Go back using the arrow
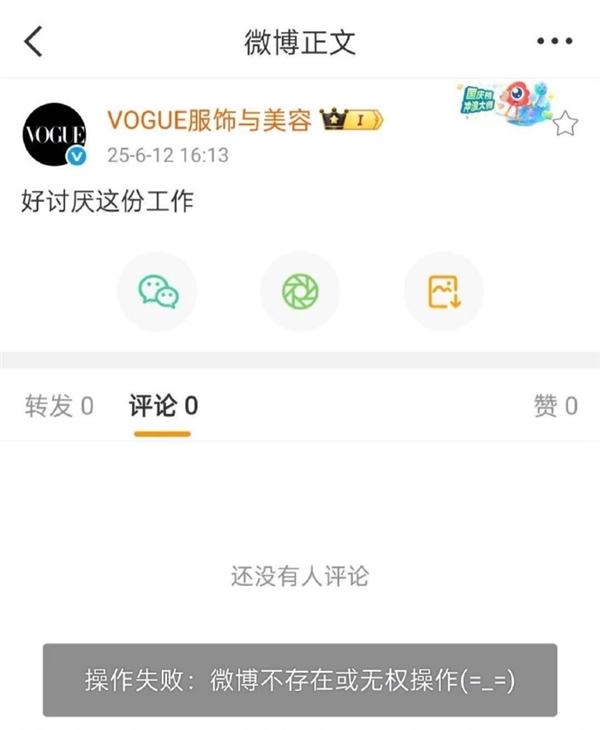600x730 pixels. [x=35, y=41]
